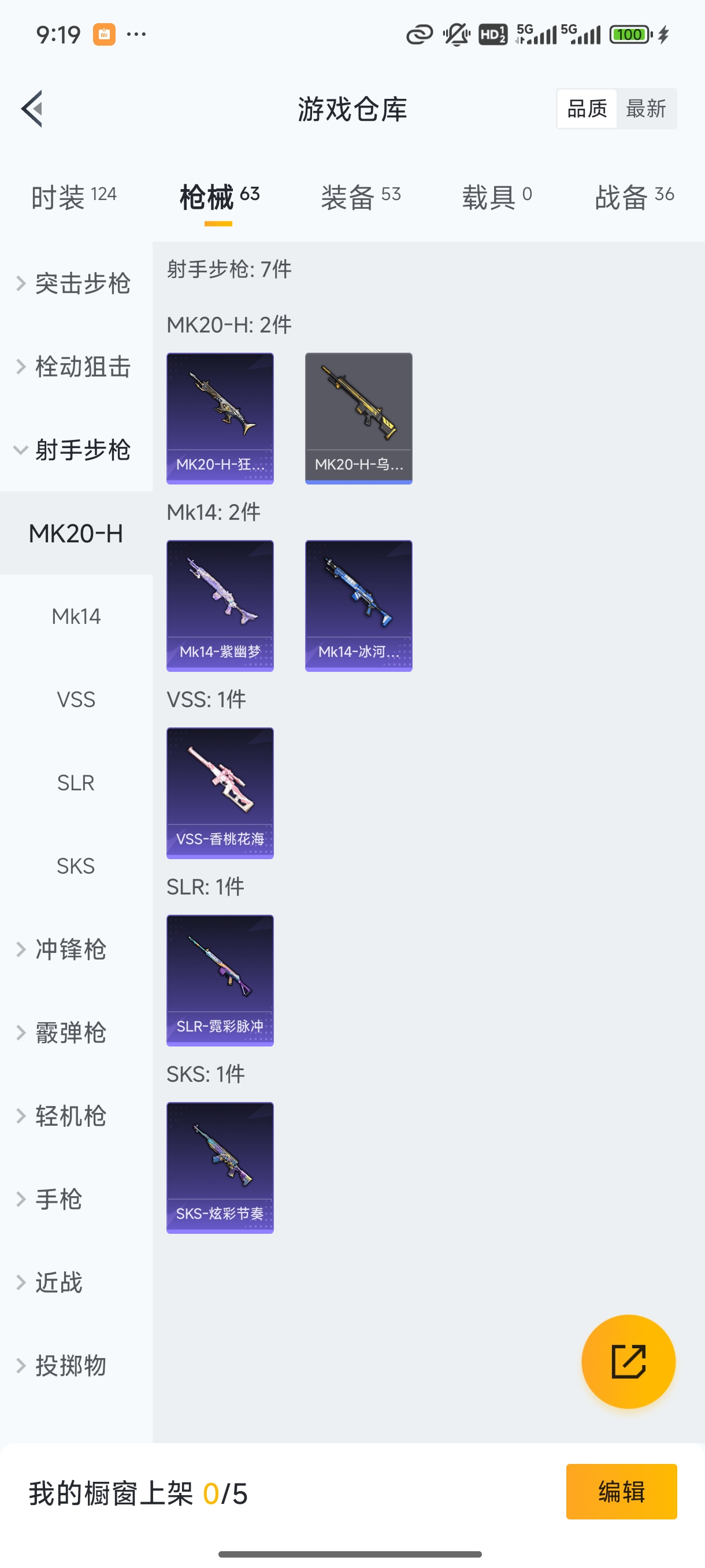Switch sorting to 最新

click(647, 108)
